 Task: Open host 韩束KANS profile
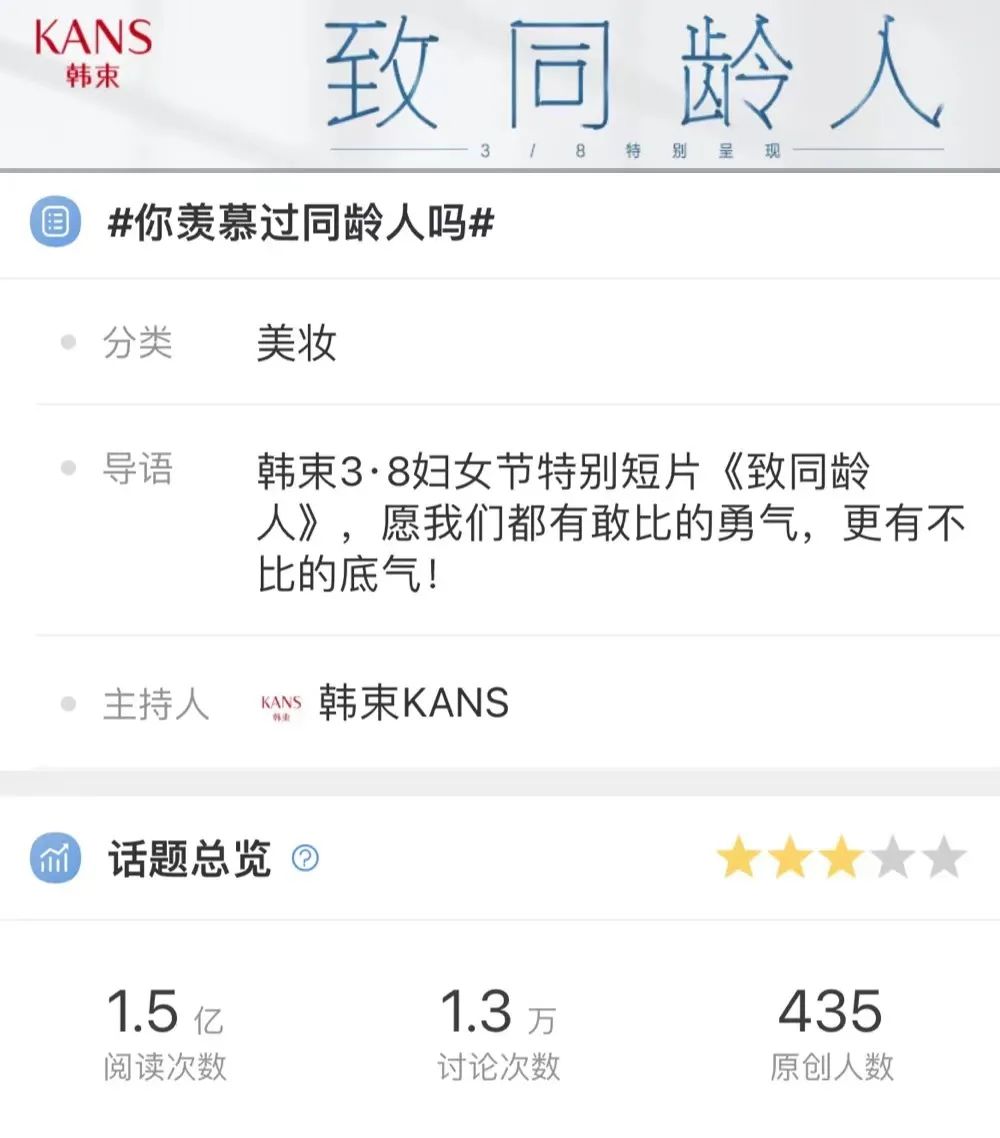(412, 703)
